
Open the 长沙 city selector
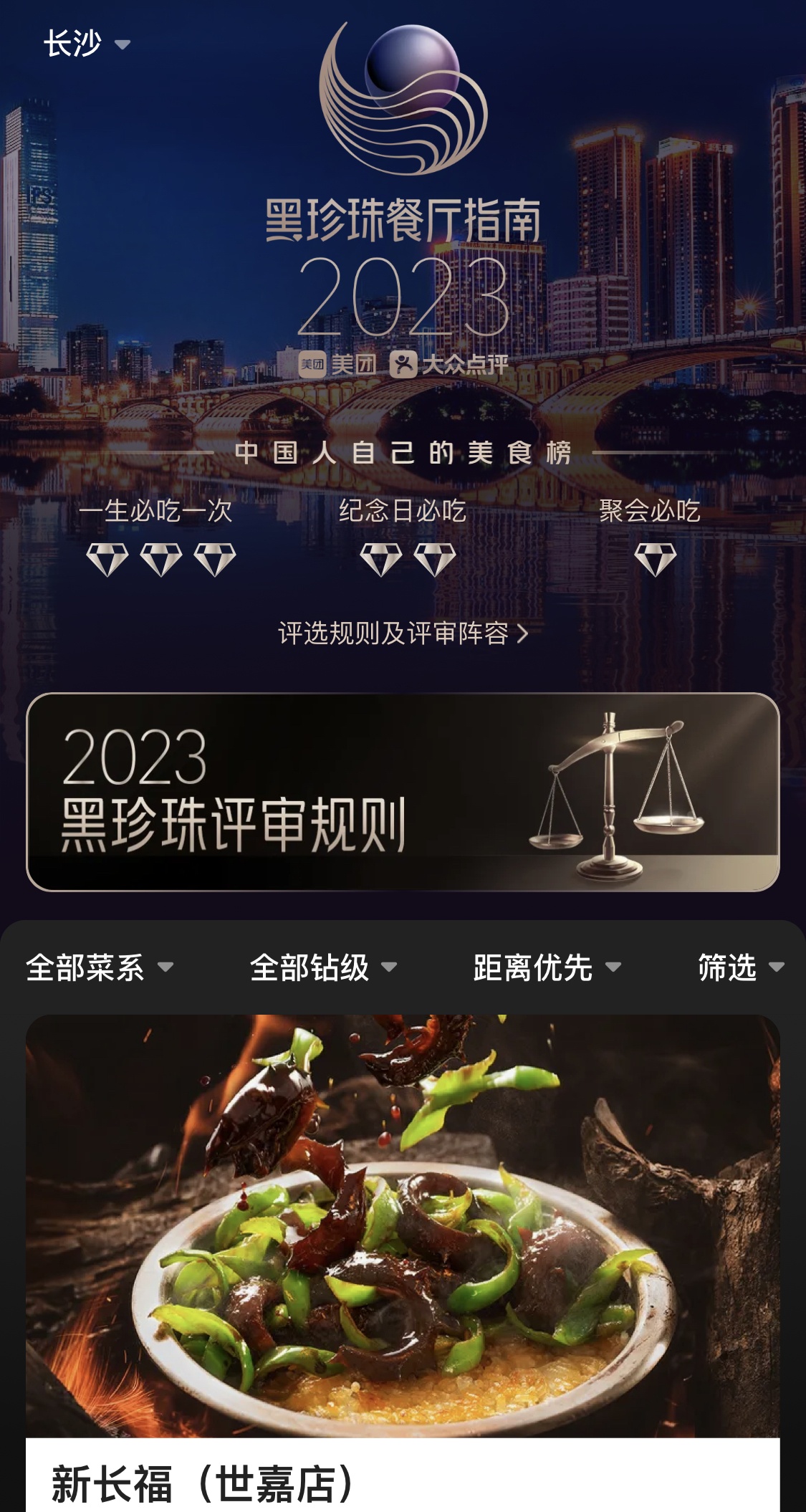click(x=86, y=44)
